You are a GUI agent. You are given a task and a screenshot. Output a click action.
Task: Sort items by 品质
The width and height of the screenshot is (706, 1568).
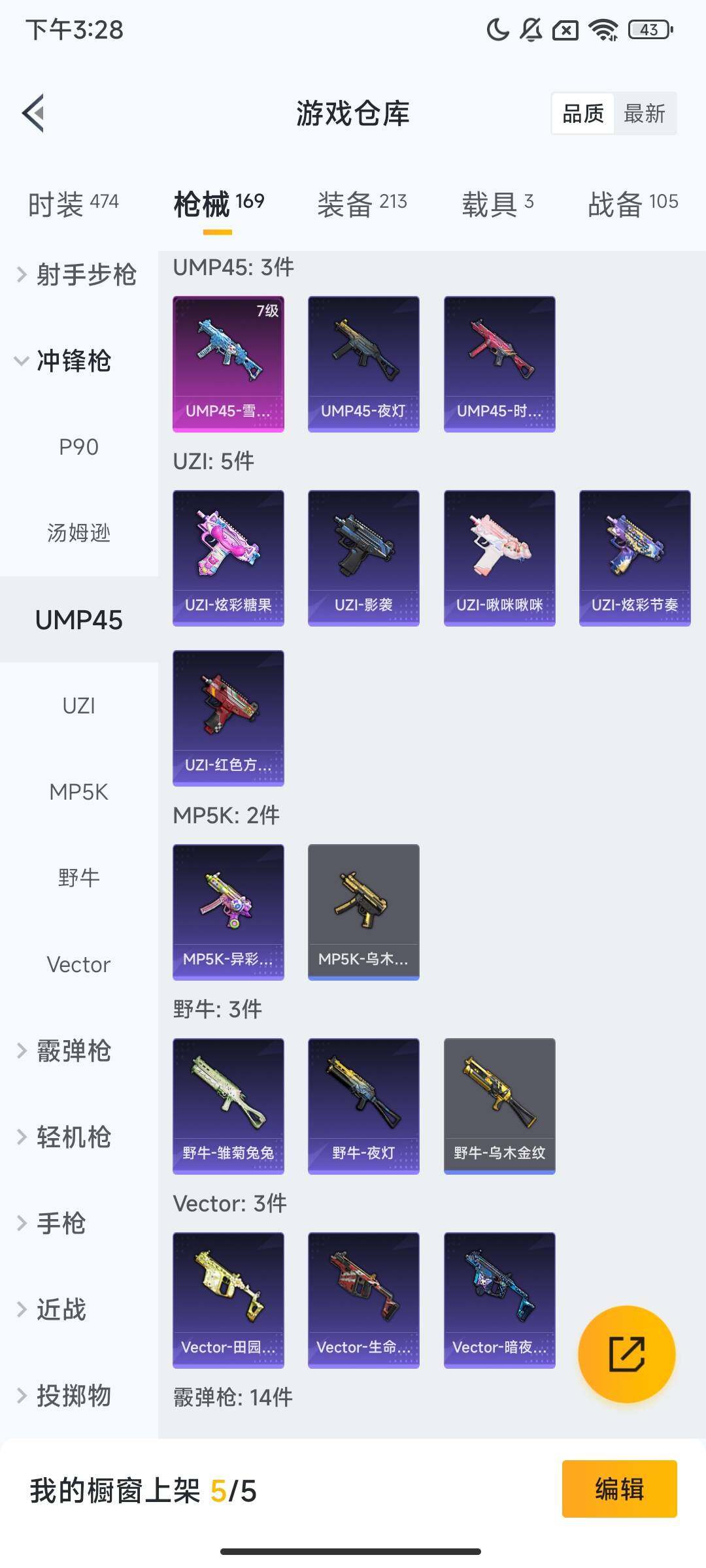tap(583, 114)
